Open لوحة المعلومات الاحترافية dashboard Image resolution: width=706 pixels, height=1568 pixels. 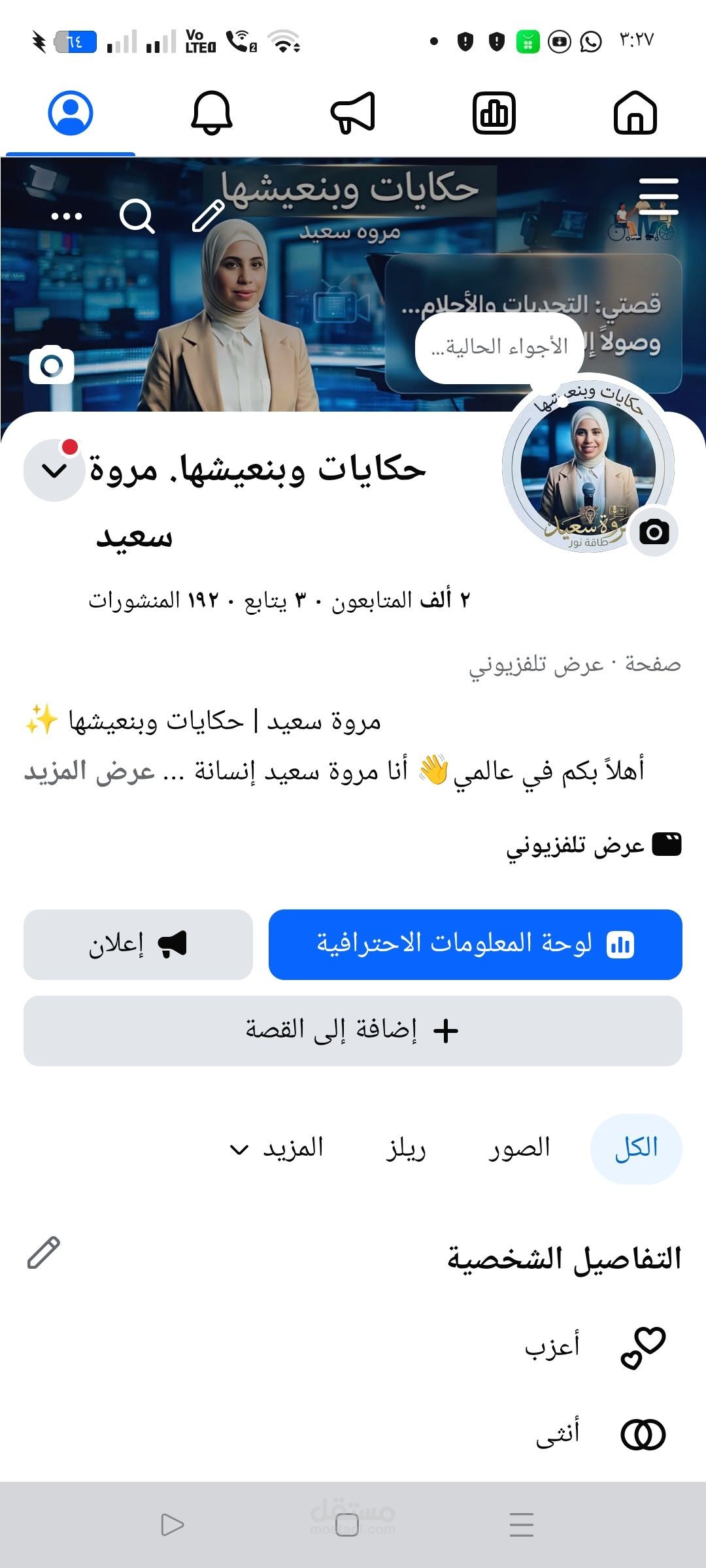[x=475, y=944]
